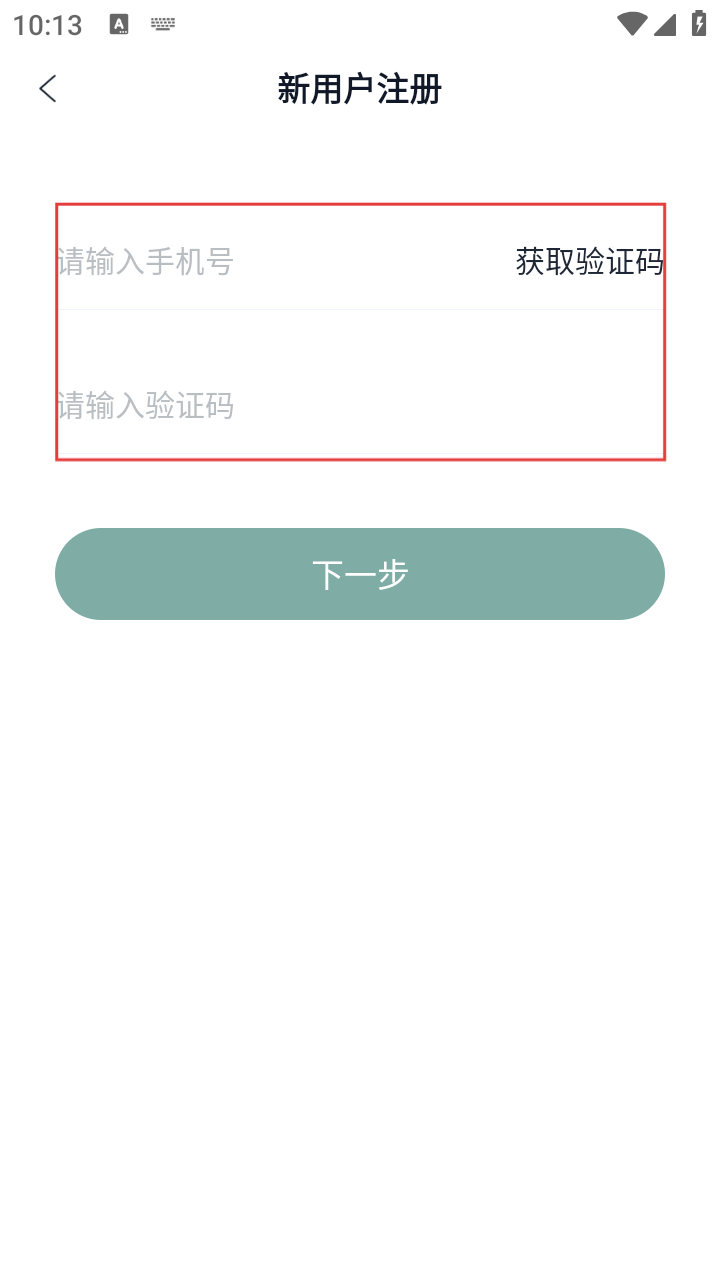This screenshot has width=720, height=1280.
Task: Focus the verification code input field
Action: pyautogui.click(x=300, y=406)
